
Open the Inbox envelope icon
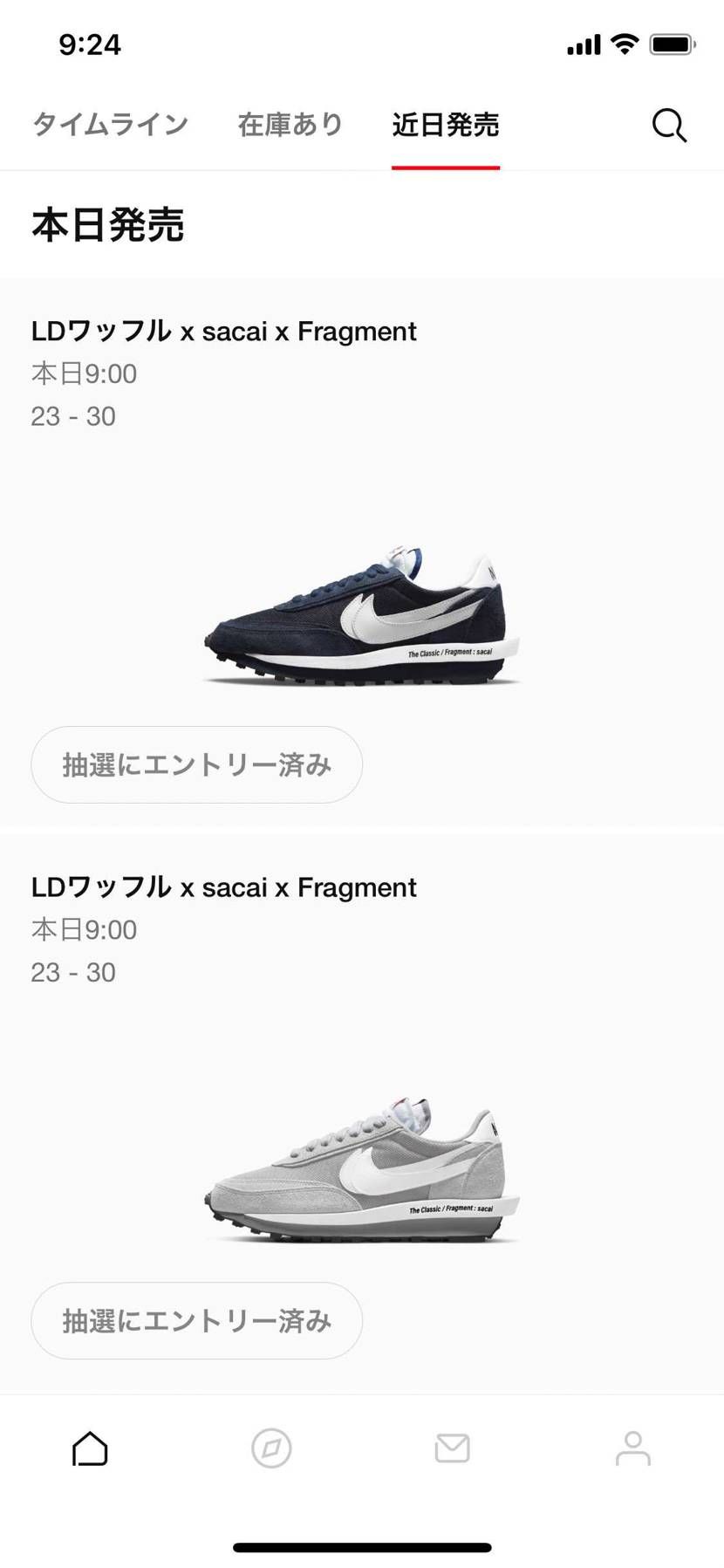click(452, 1448)
